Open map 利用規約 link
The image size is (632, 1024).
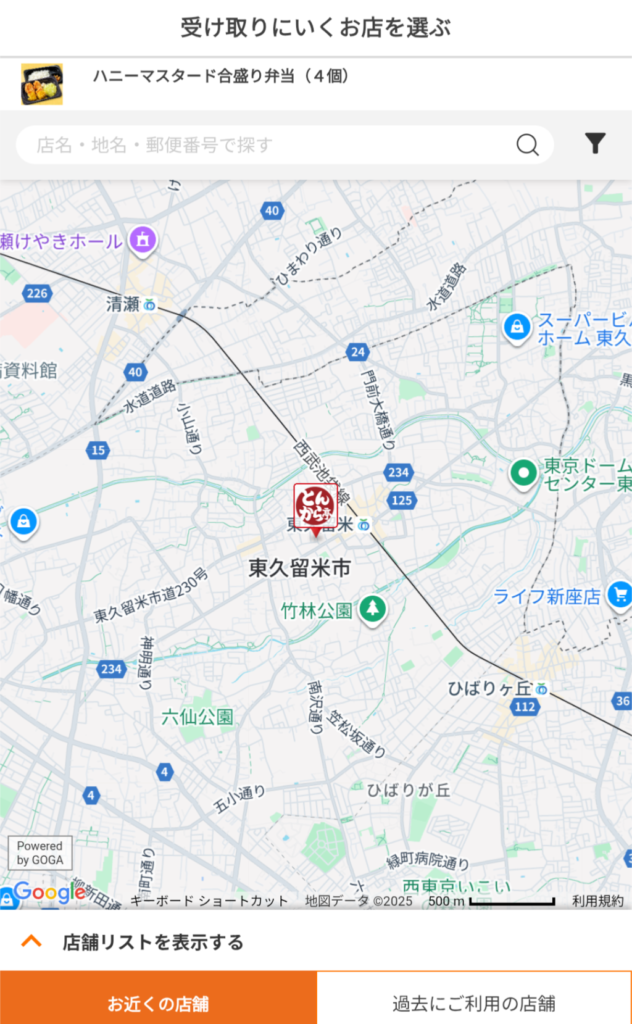point(598,901)
